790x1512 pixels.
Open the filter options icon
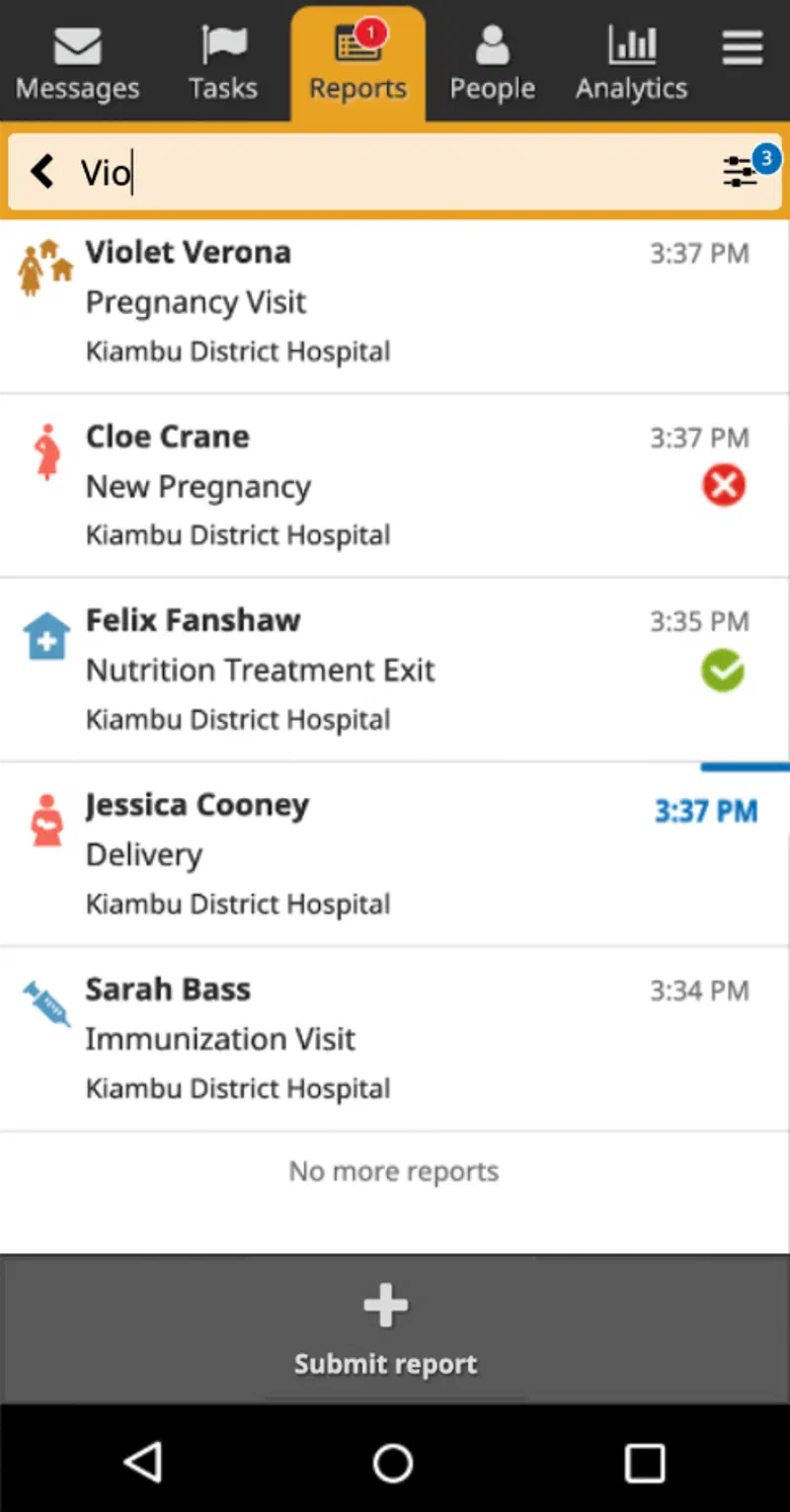click(741, 172)
